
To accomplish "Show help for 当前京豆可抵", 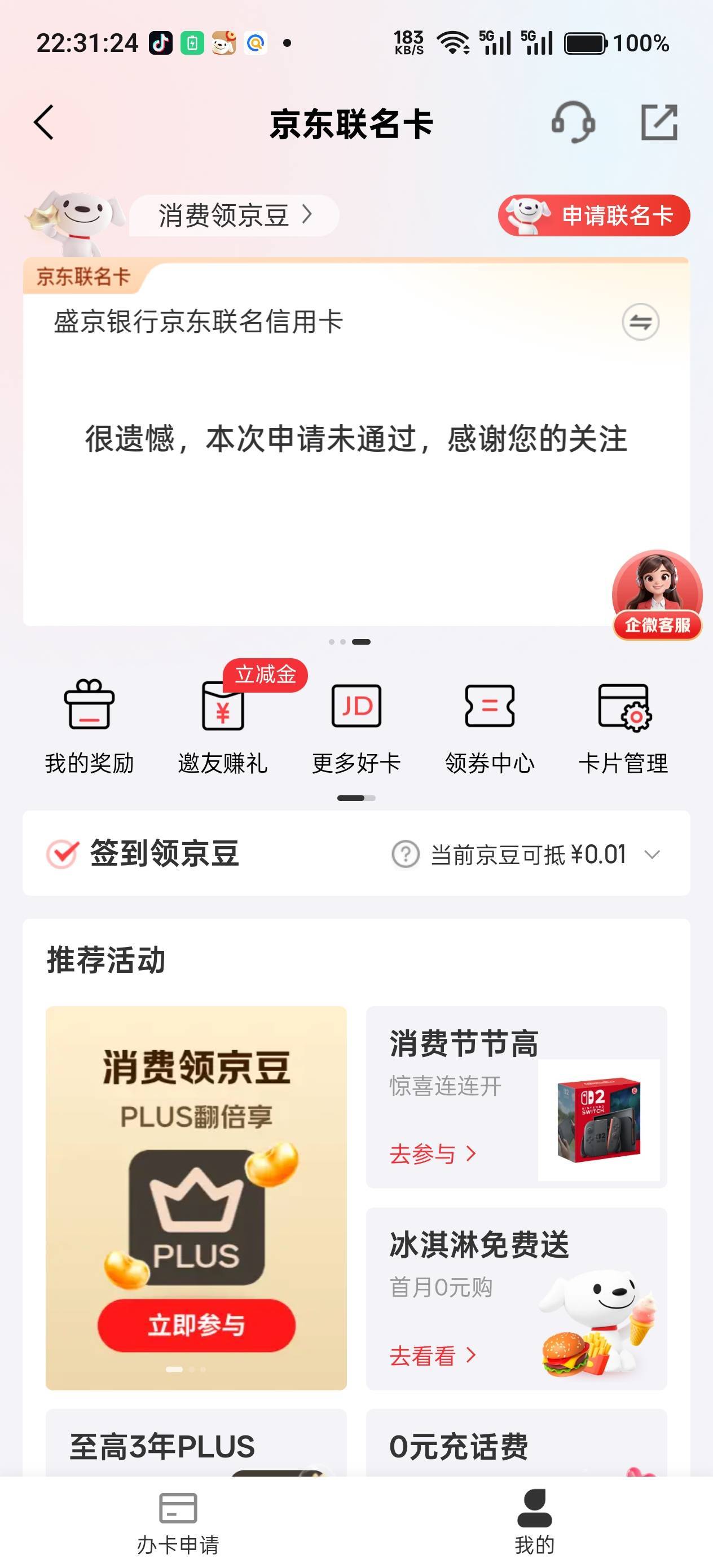I will (x=406, y=855).
